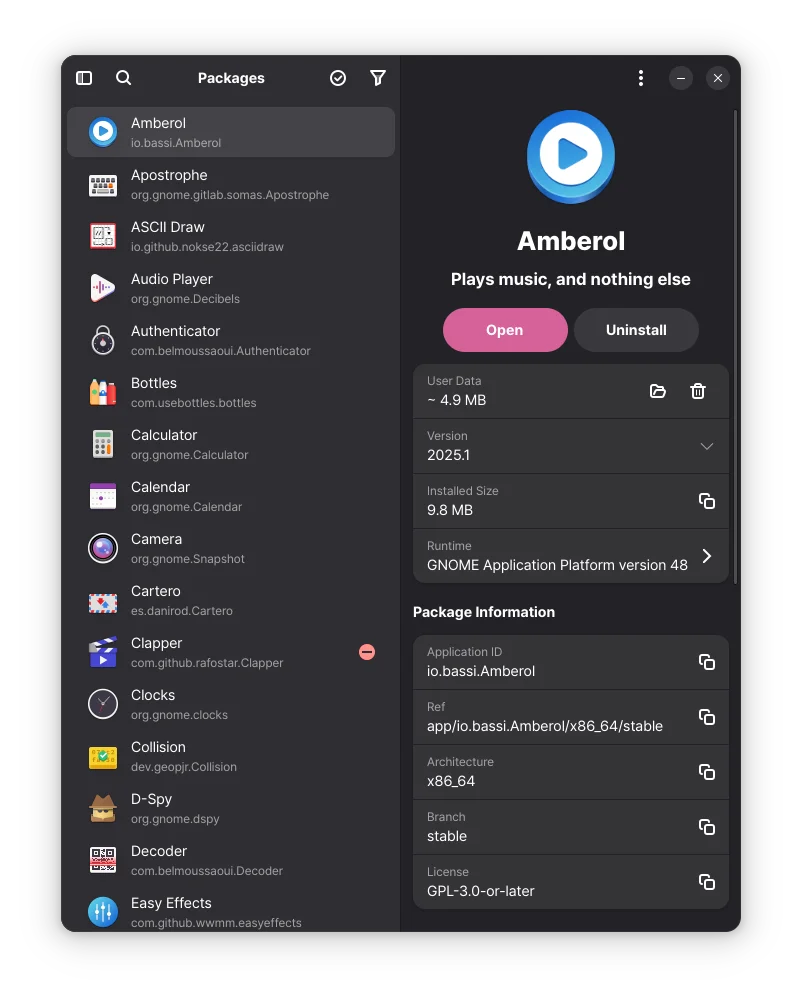Open the user data folder

coord(658,391)
